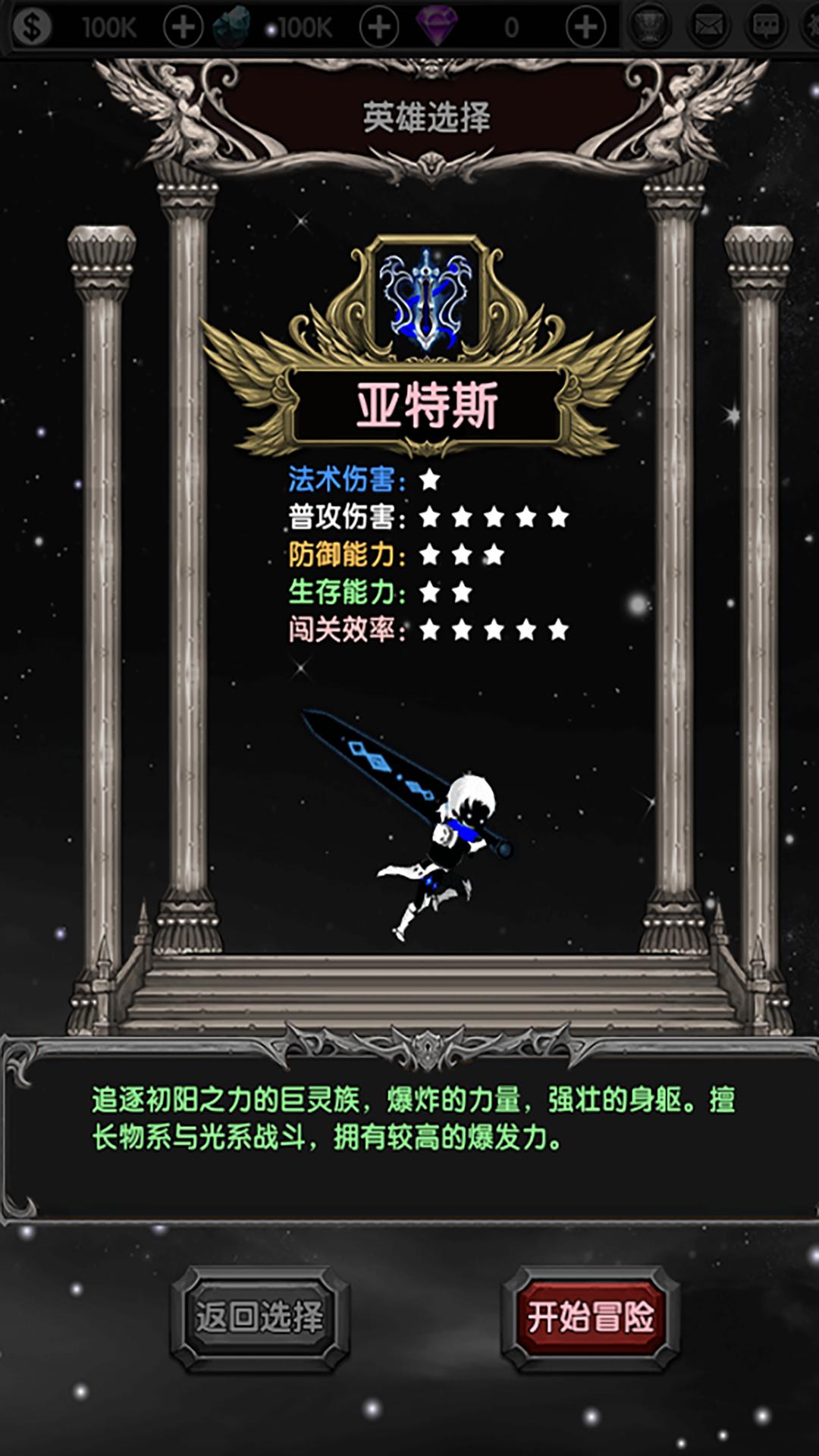Tap the plus button next to coins
Image resolution: width=819 pixels, height=1456 pixels.
tap(183, 27)
